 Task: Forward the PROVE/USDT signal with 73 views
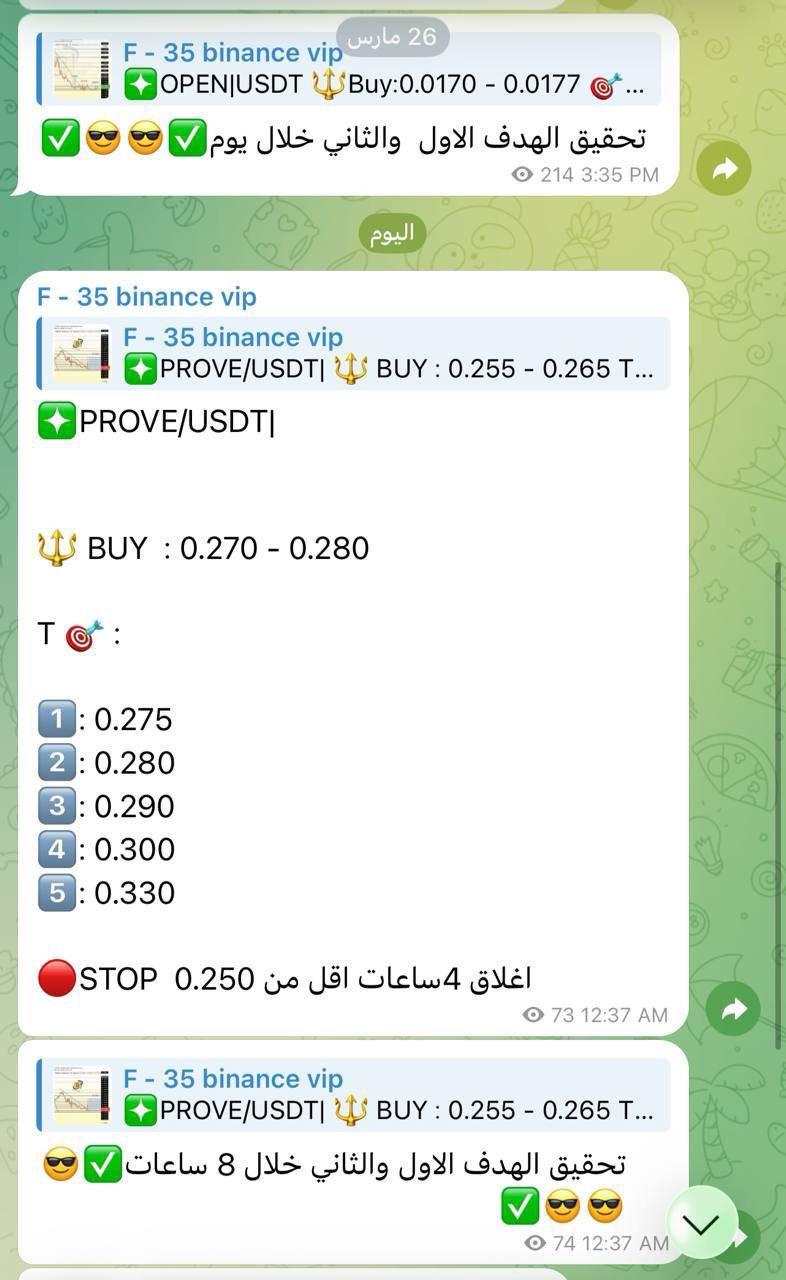(x=734, y=1009)
